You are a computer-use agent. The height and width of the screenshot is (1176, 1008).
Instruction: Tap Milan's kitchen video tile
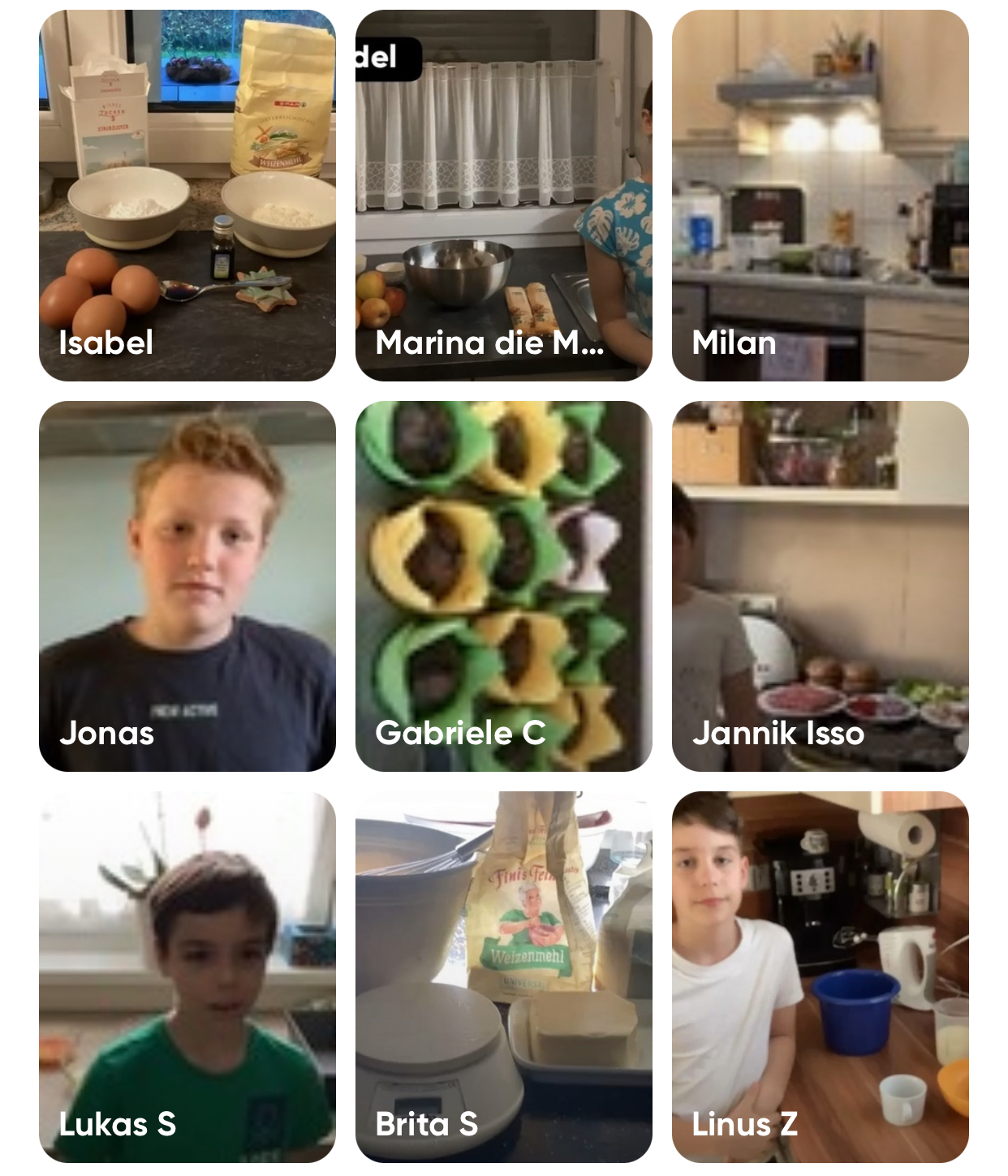click(820, 195)
